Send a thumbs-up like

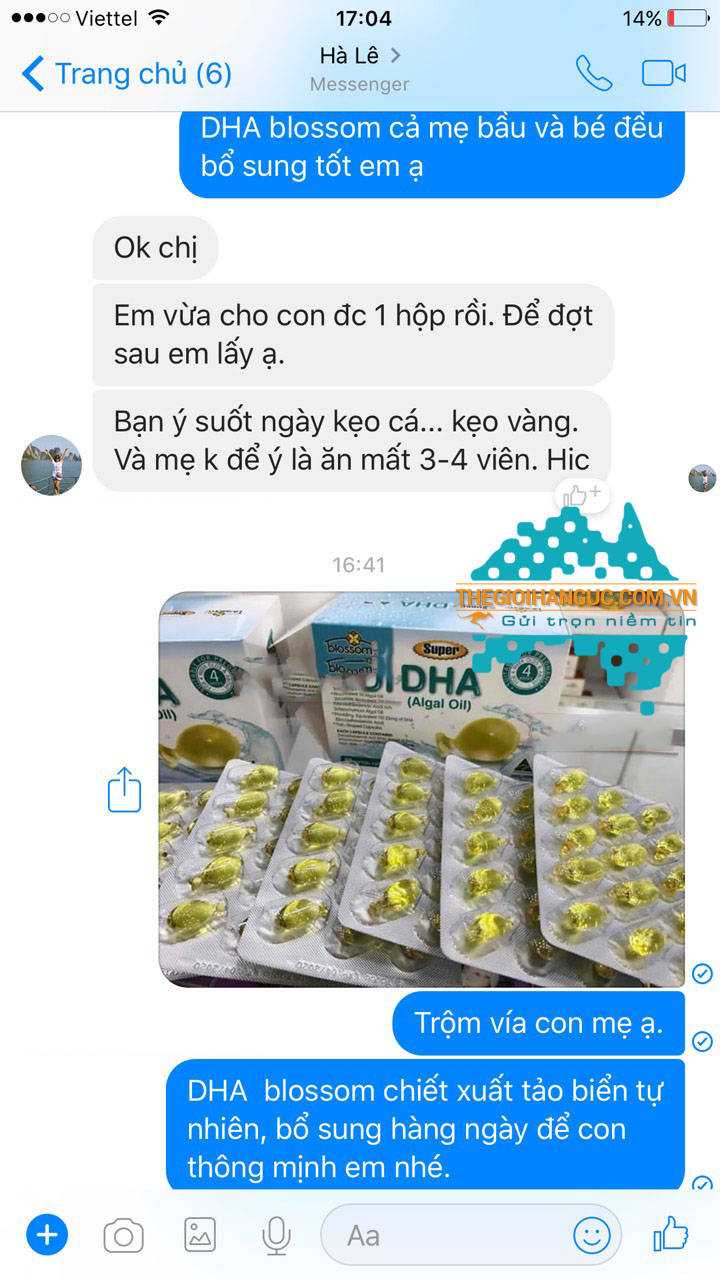tap(670, 1236)
